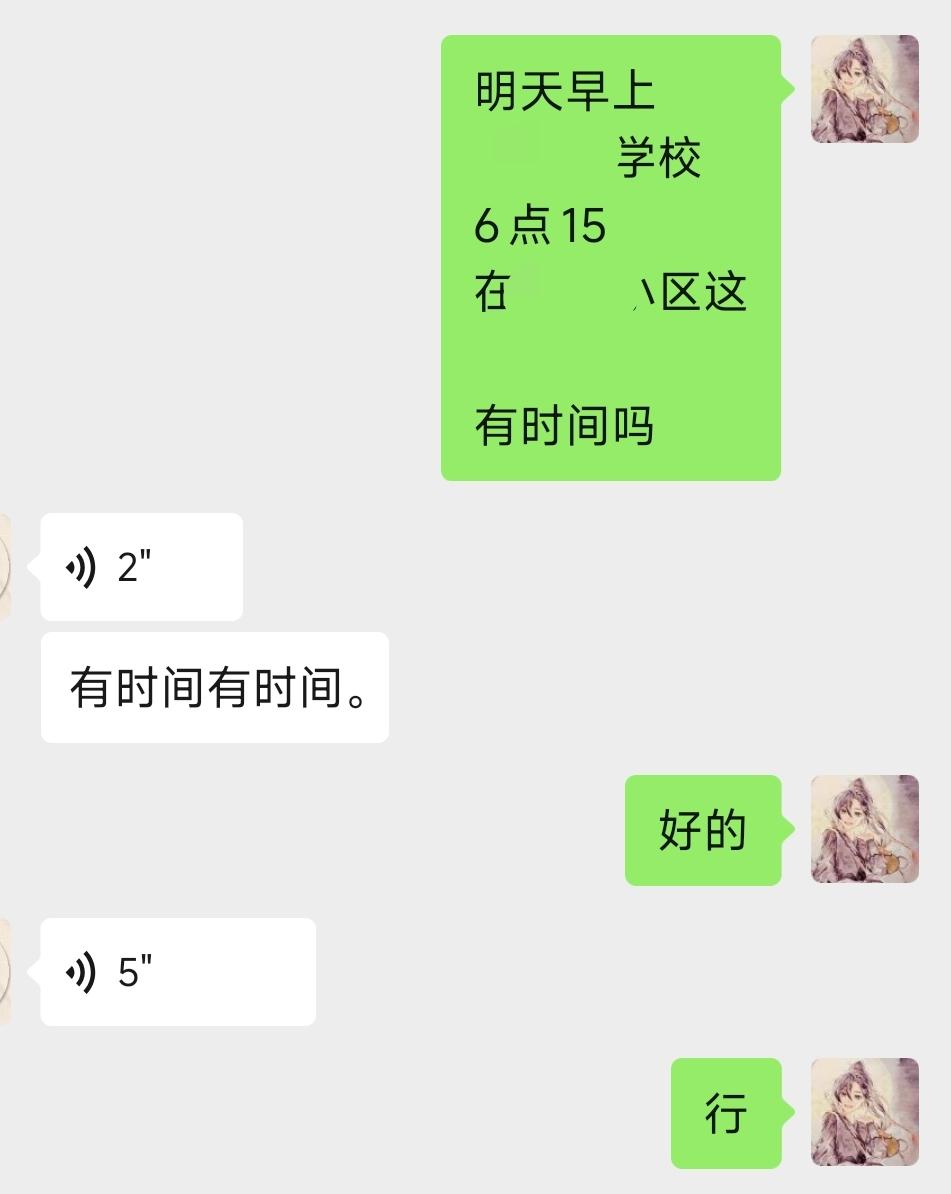This screenshot has width=951, height=1194.
Task: Tap your avatar next to the 行 message
Action: 864,1112
